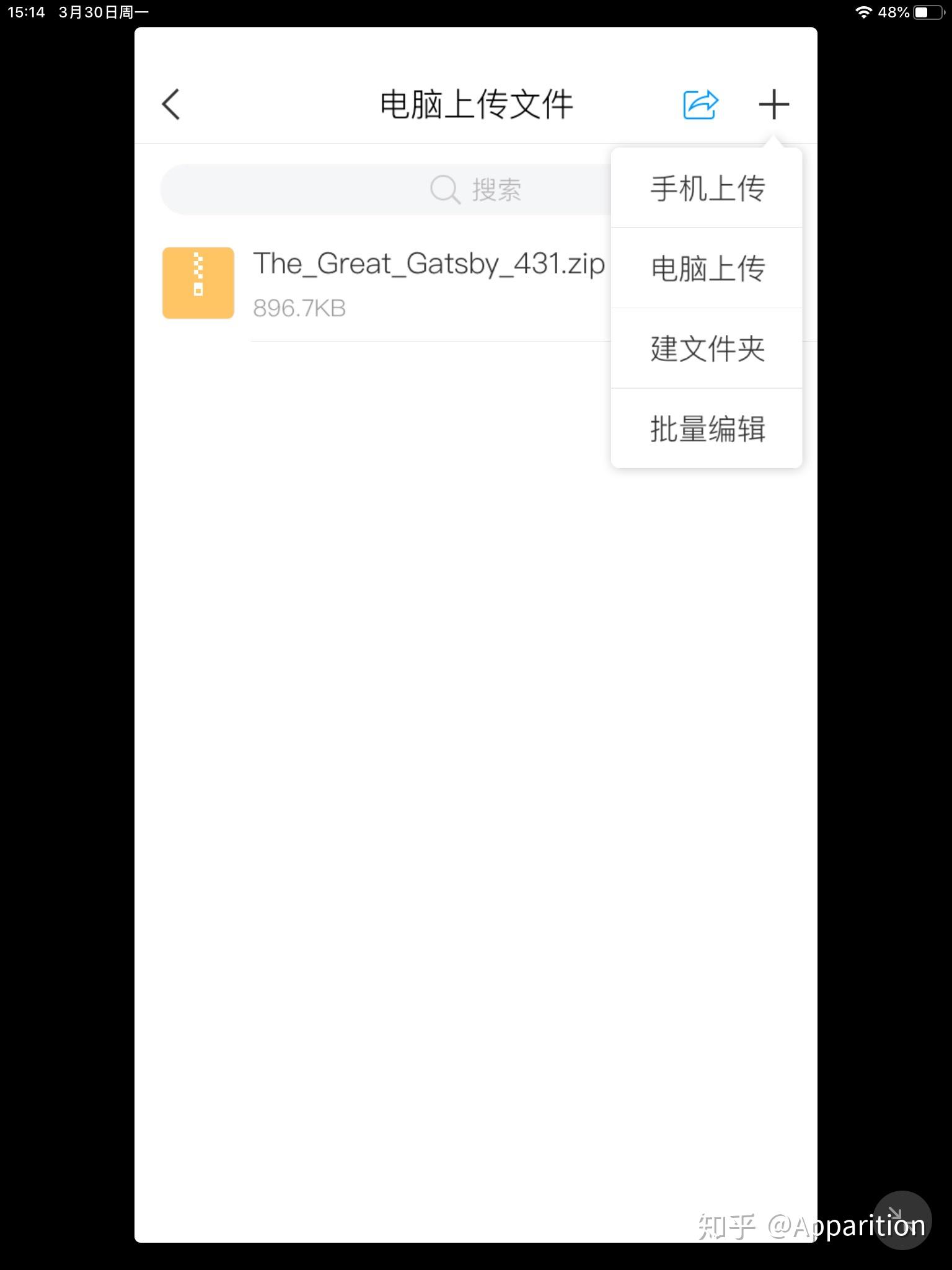Tap the floating arrow button at corner
The width and height of the screenshot is (952, 1270).
[902, 1220]
